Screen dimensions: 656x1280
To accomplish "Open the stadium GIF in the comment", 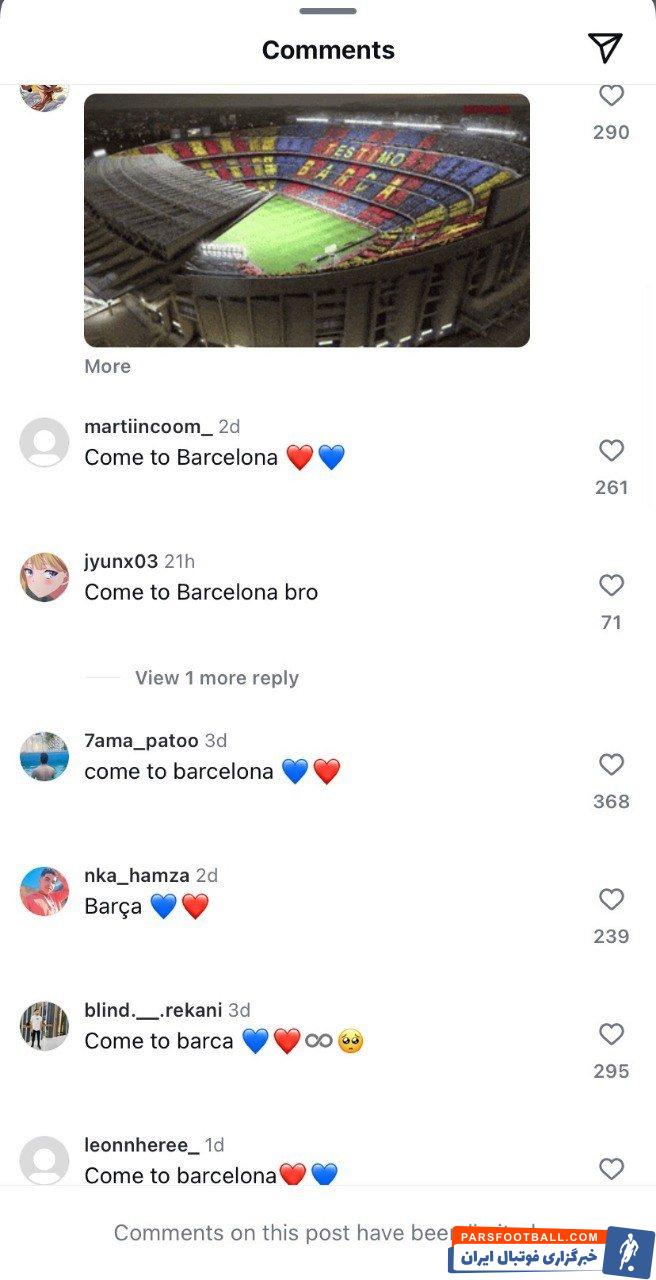I will click(x=306, y=221).
